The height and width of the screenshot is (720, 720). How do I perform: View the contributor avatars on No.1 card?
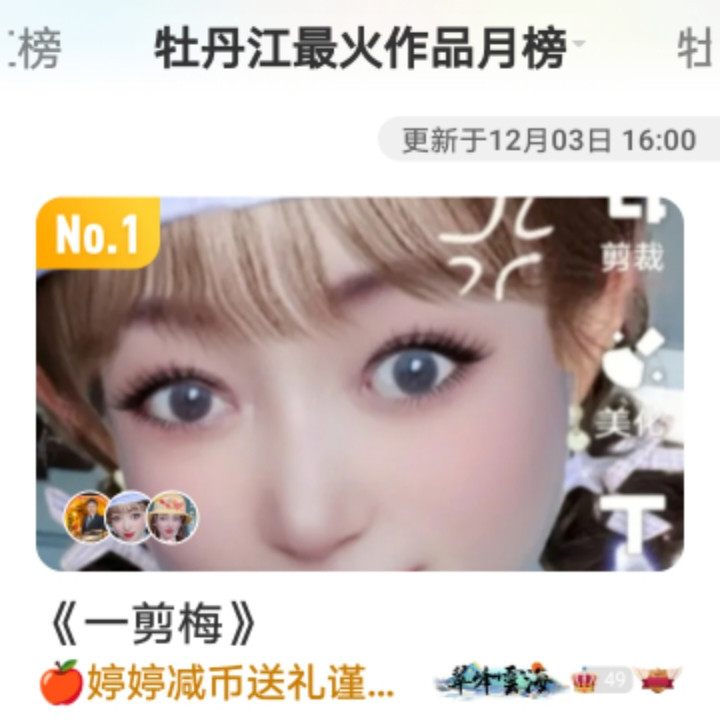pos(130,517)
